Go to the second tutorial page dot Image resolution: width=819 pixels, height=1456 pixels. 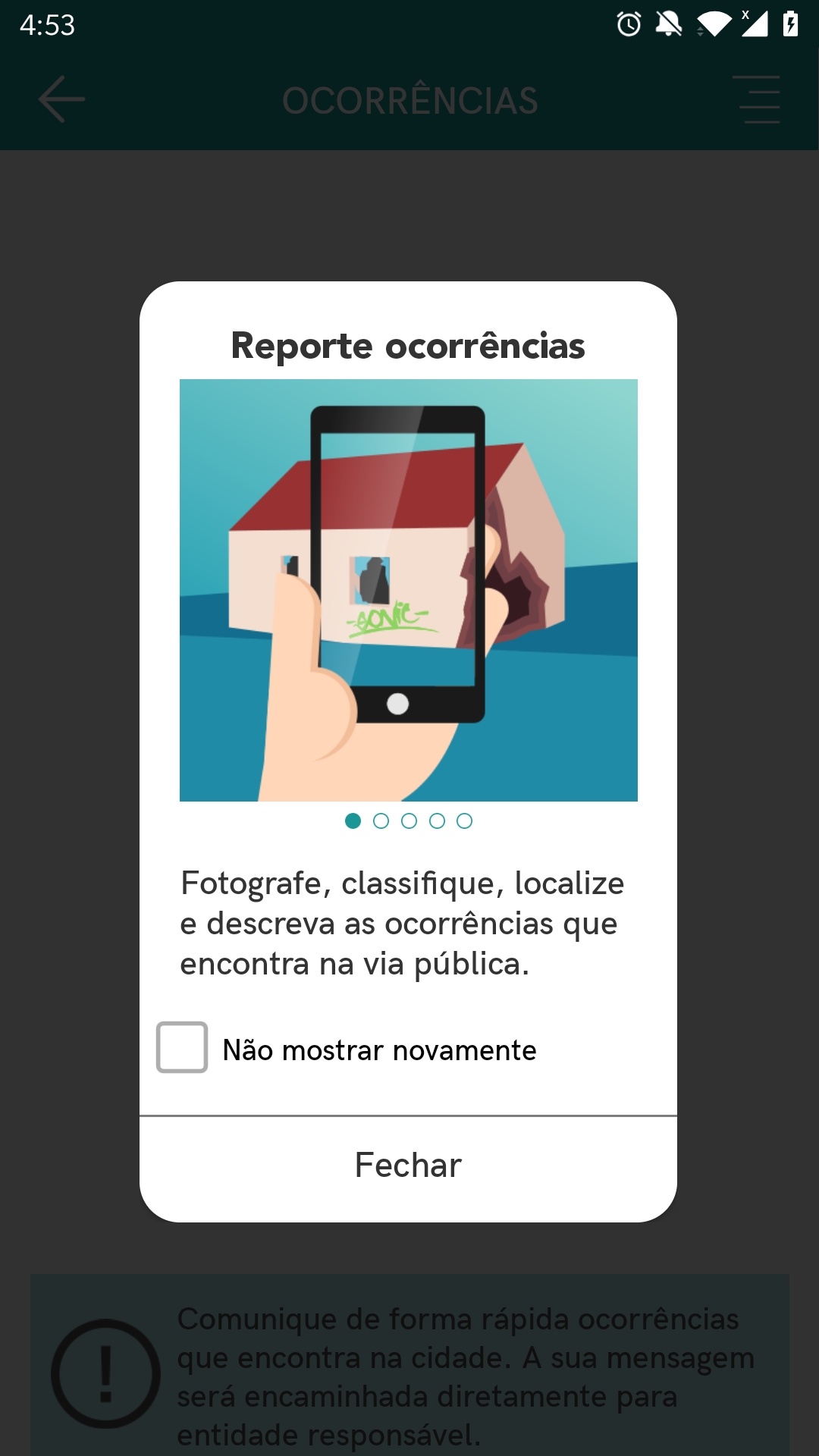(381, 821)
